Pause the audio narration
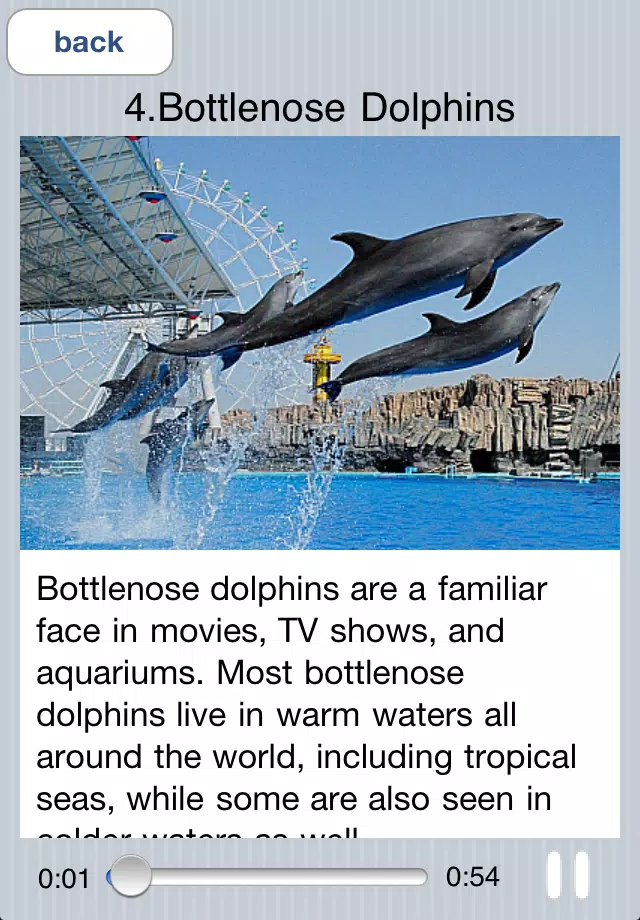640x920 pixels. point(567,876)
